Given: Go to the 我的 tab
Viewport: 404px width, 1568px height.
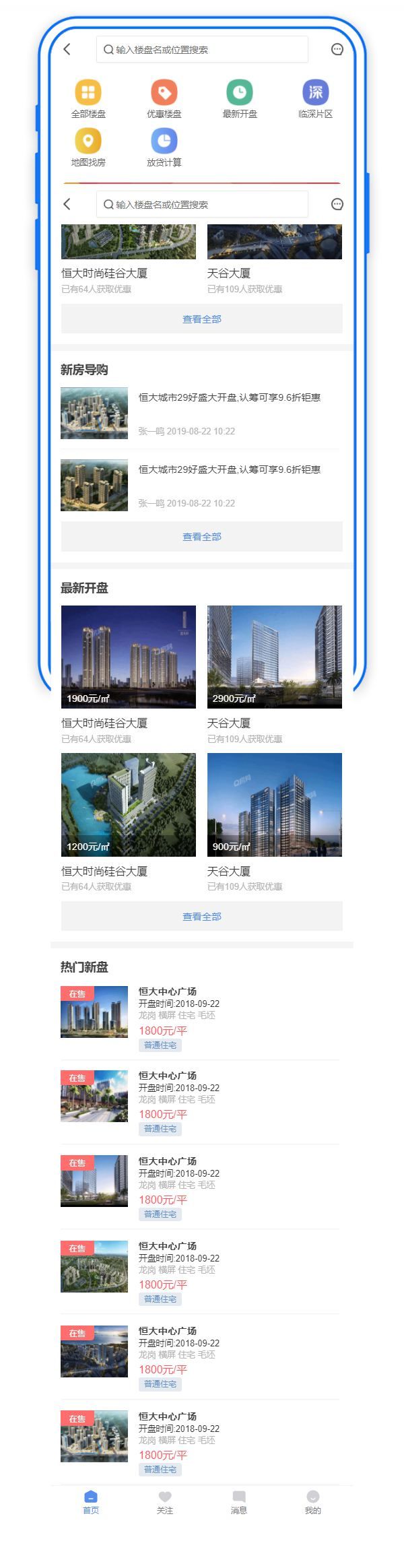Looking at the screenshot, I should (x=313, y=1501).
